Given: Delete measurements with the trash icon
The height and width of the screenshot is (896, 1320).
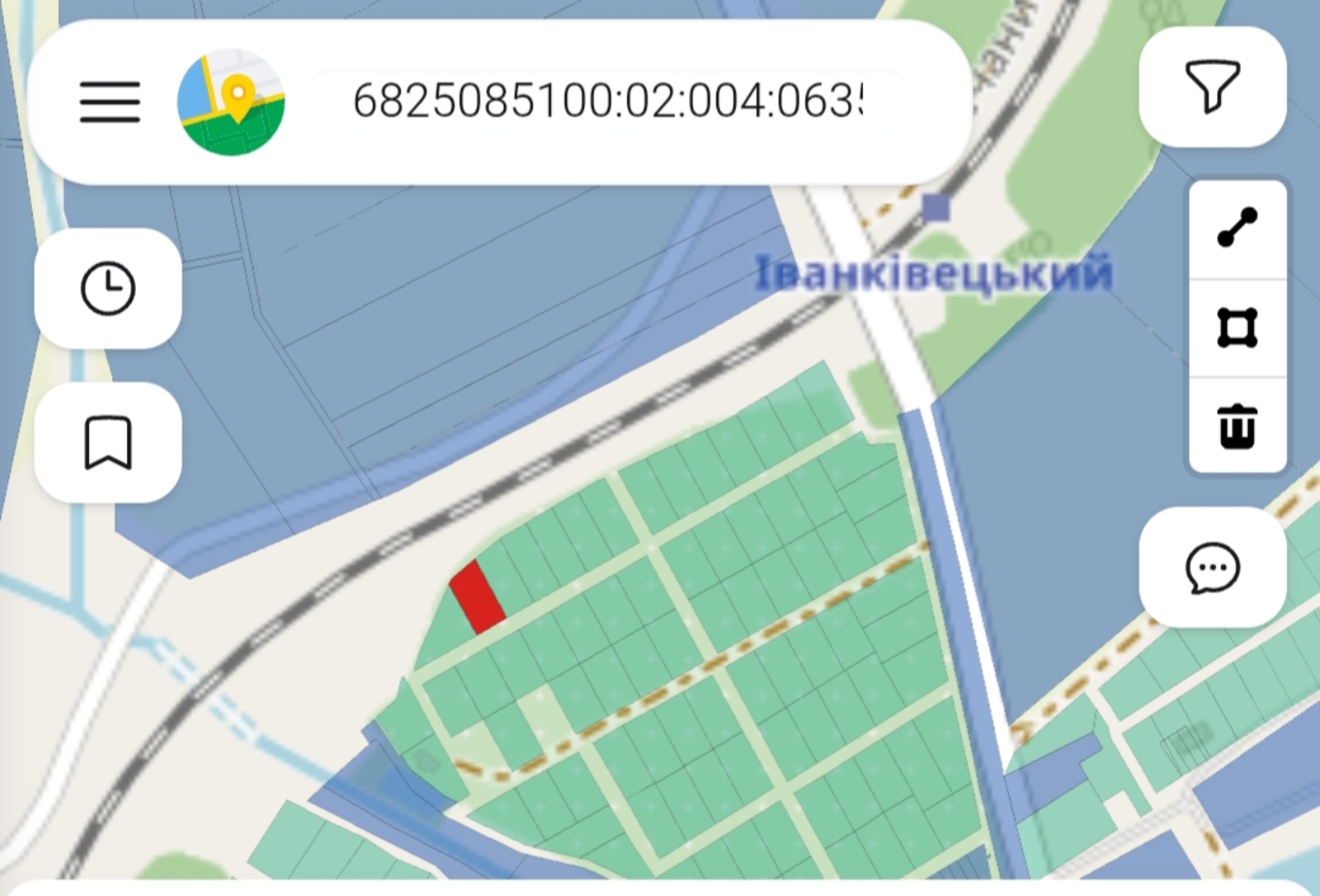Looking at the screenshot, I should click(x=1237, y=426).
